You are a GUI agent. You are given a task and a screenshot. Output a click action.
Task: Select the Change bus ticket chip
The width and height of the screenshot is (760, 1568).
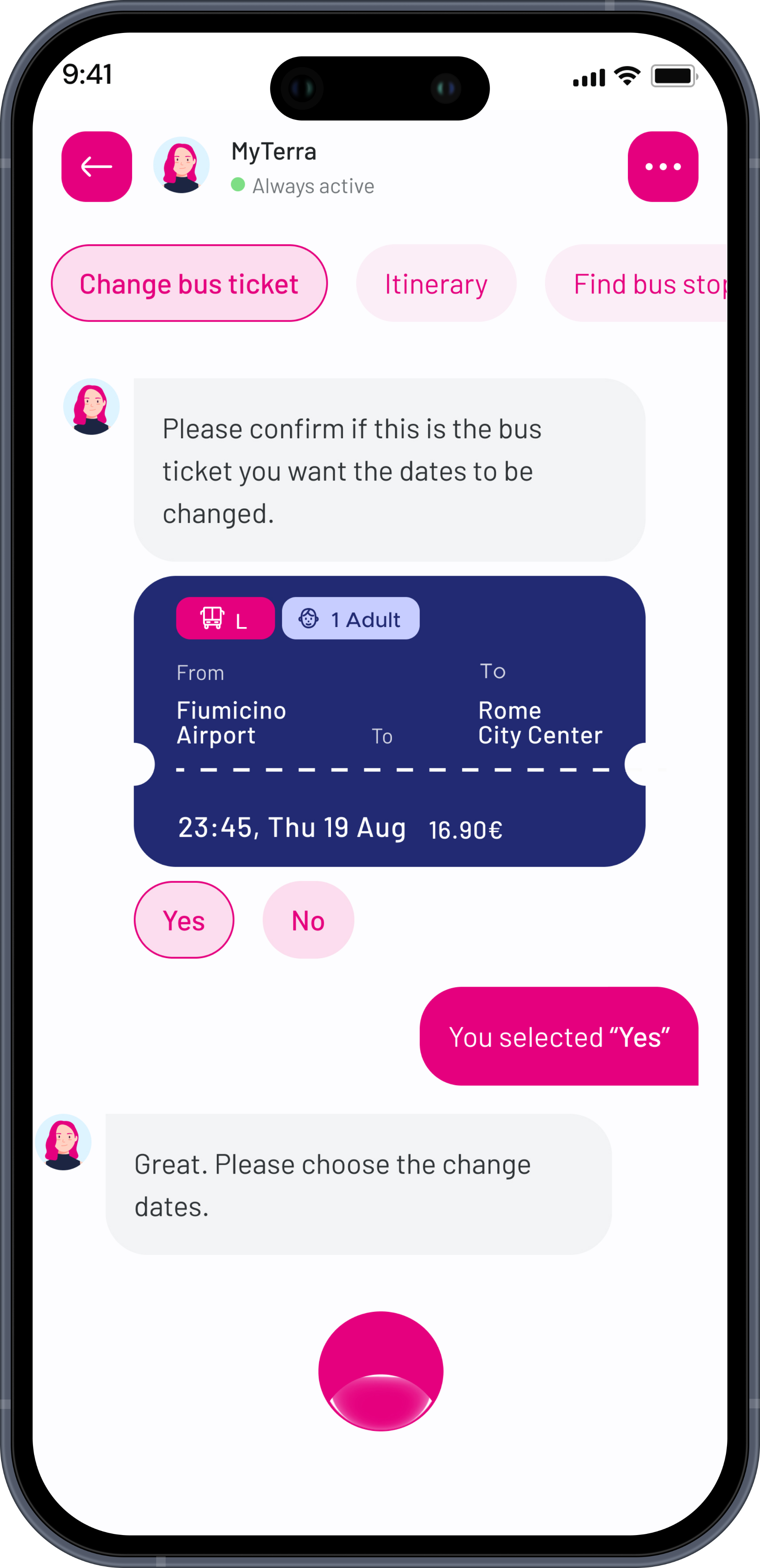coord(189,284)
